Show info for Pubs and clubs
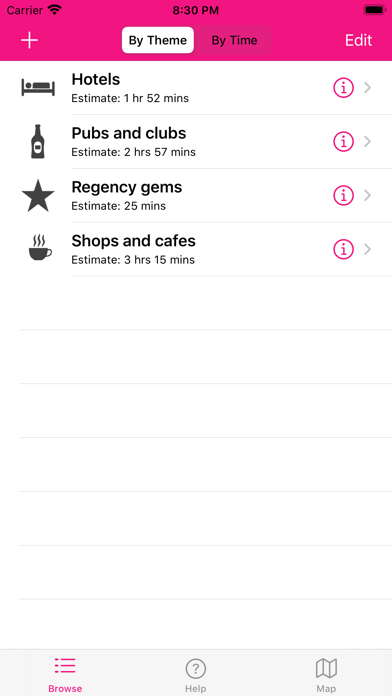The width and height of the screenshot is (392, 696). pos(343,142)
